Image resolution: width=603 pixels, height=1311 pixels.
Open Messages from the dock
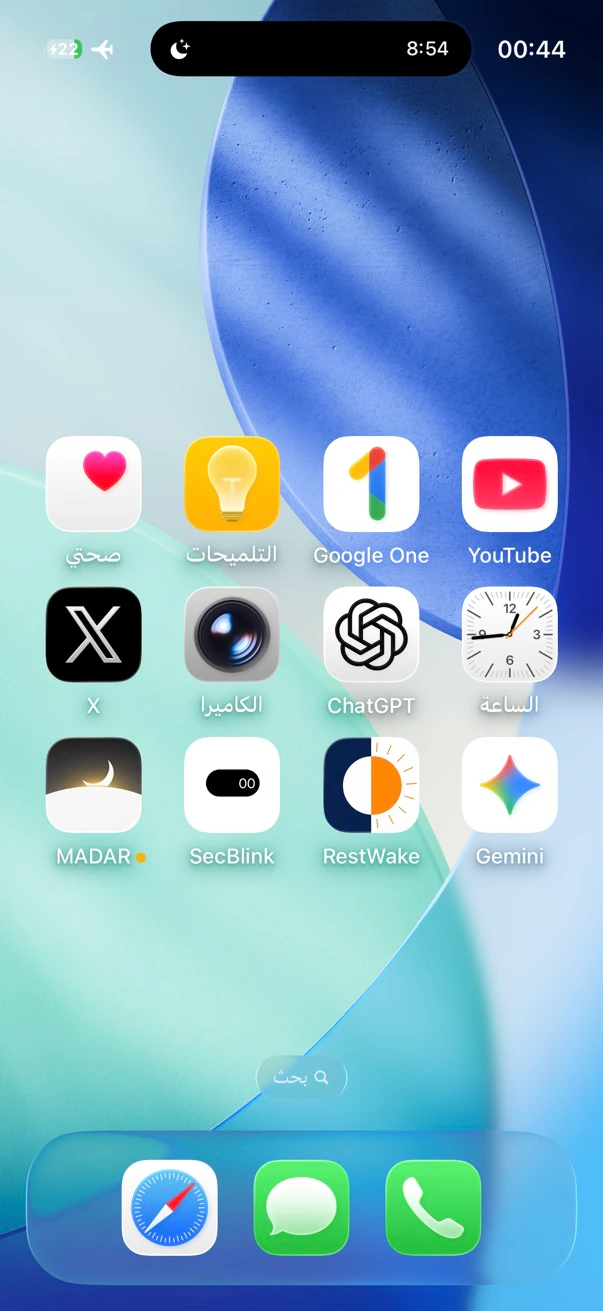point(302,1207)
